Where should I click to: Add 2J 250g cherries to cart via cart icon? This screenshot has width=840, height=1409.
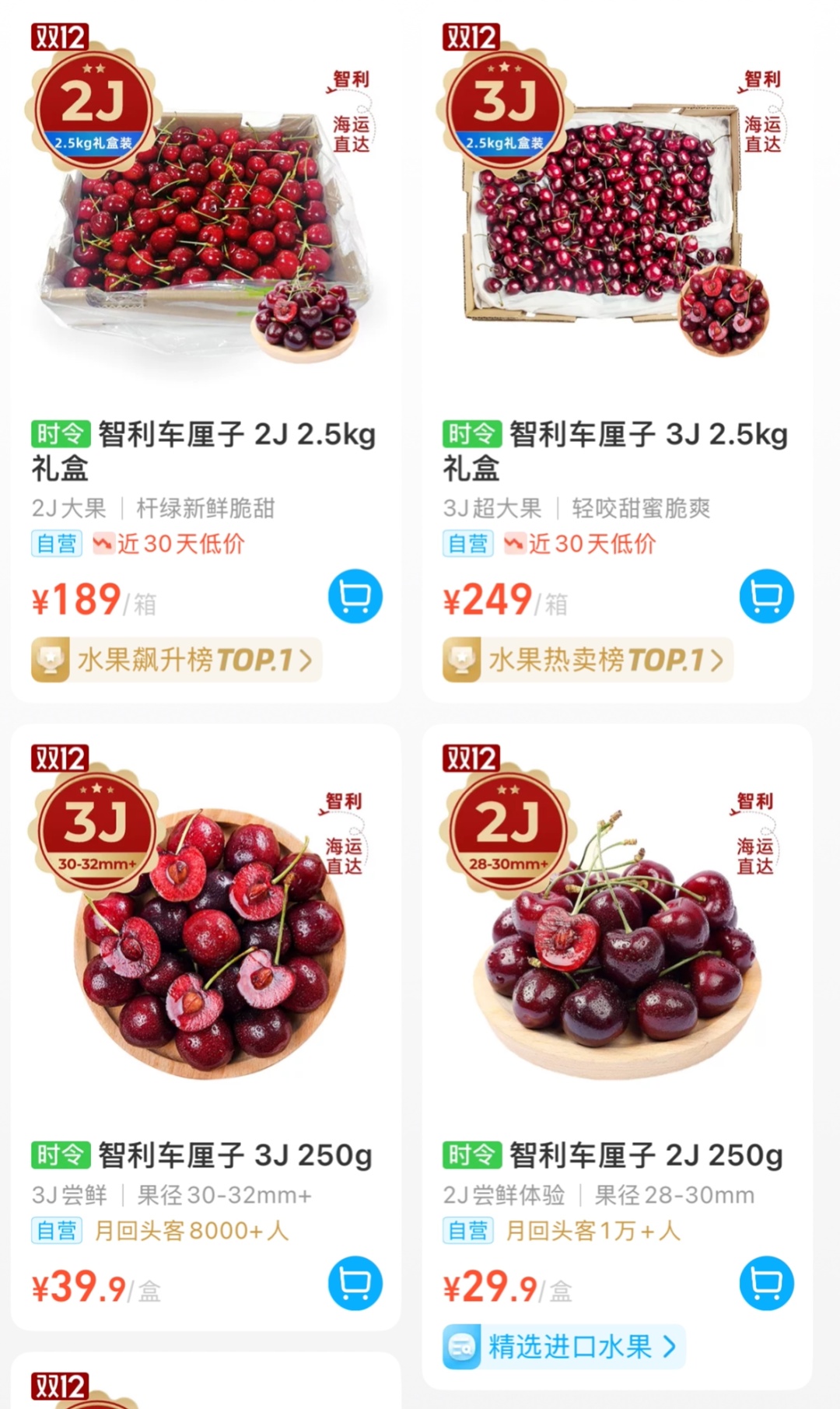(x=766, y=1282)
